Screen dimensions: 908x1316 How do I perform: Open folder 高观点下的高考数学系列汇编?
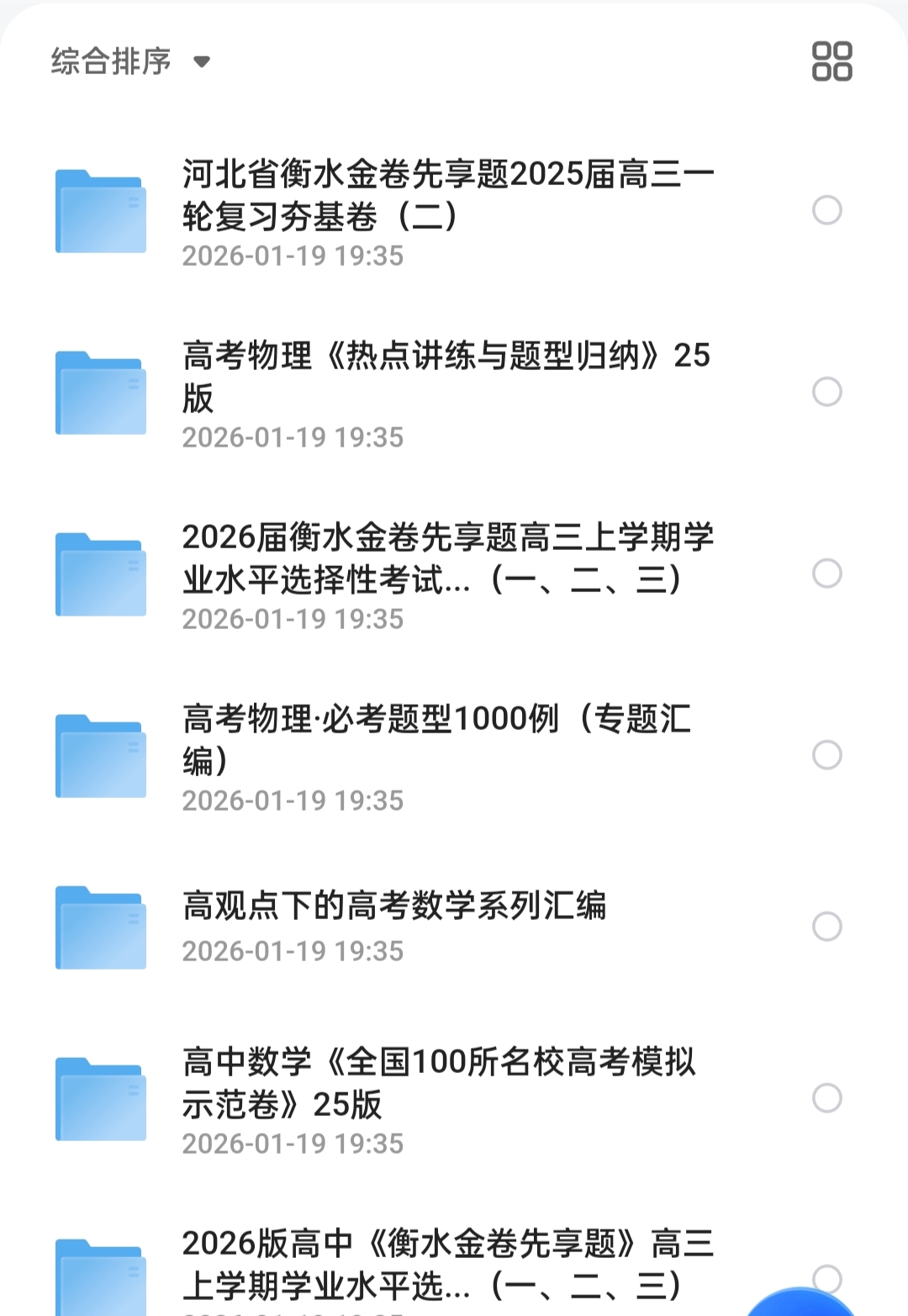pos(393,906)
